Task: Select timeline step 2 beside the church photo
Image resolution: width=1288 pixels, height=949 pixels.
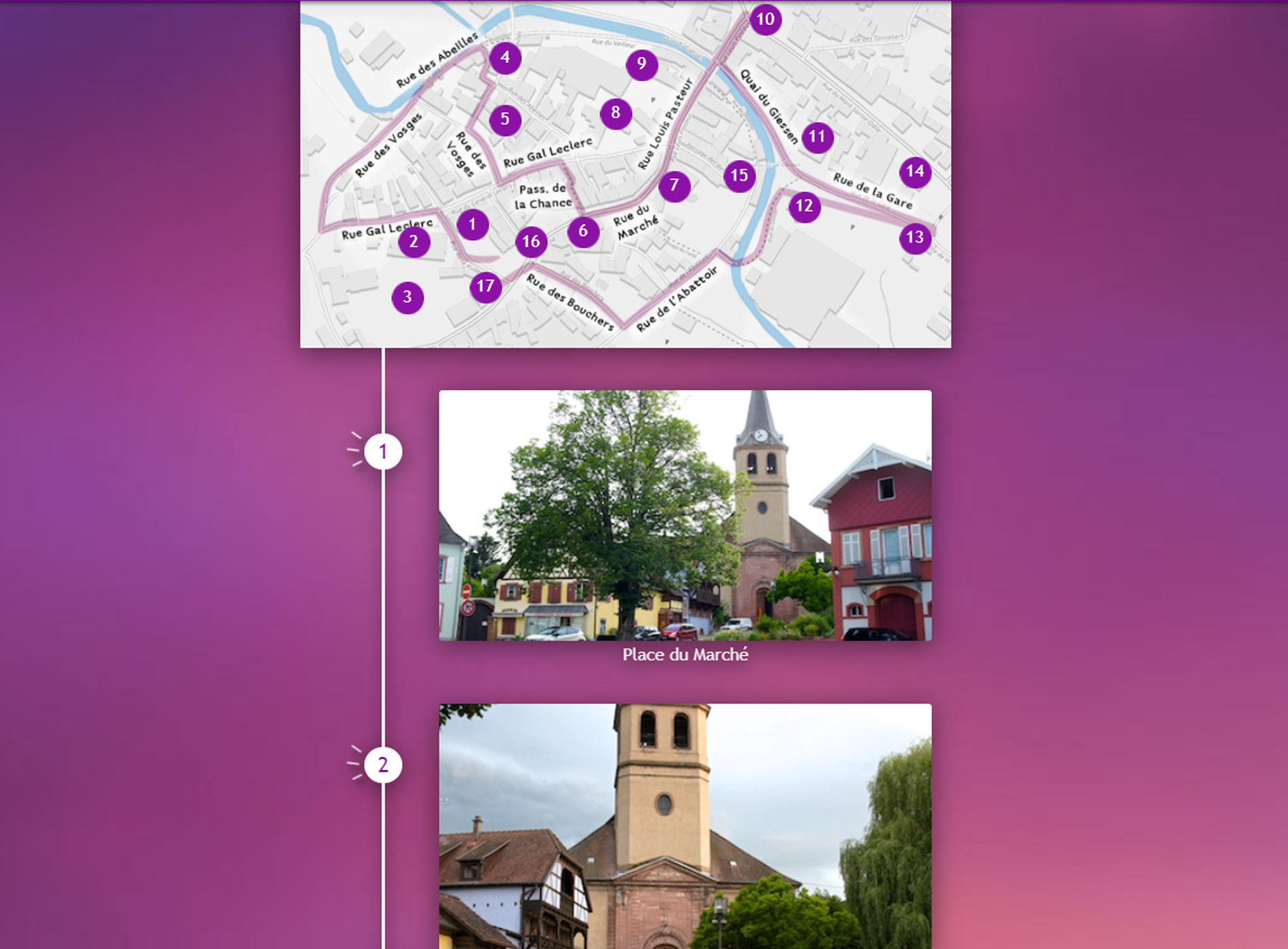Action: (x=383, y=765)
